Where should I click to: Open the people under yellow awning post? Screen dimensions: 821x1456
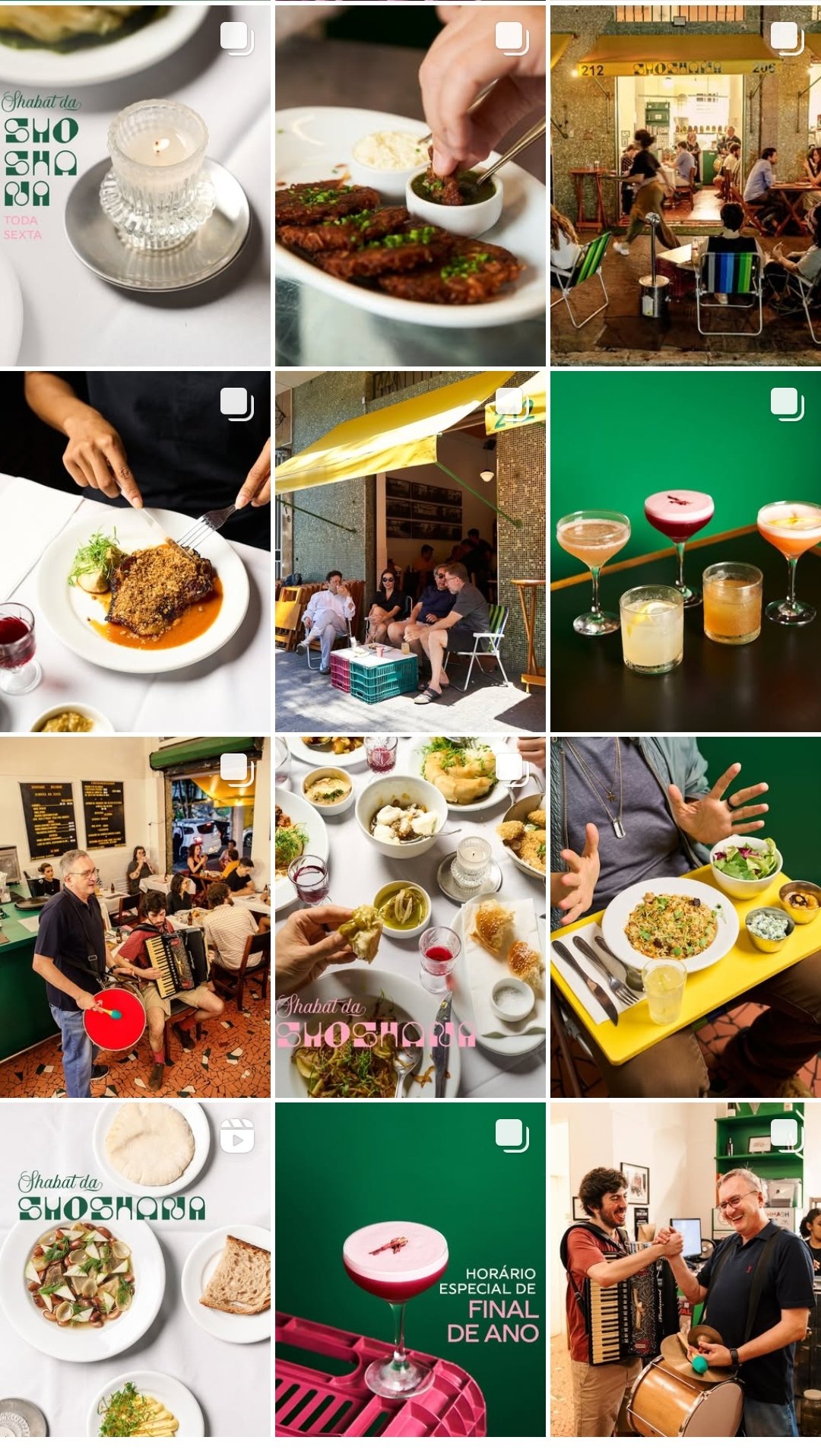[x=410, y=551]
